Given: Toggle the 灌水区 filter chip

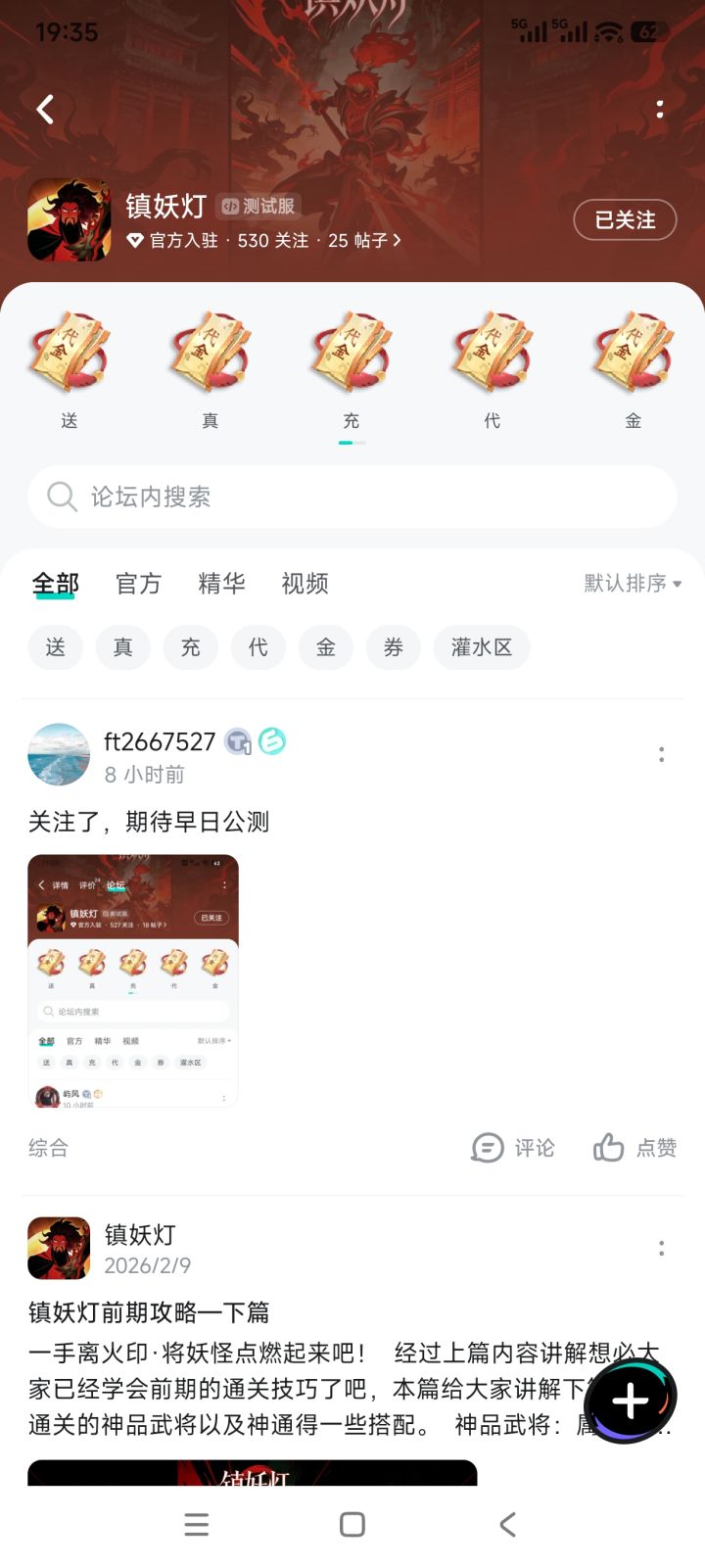Looking at the screenshot, I should pos(482,647).
